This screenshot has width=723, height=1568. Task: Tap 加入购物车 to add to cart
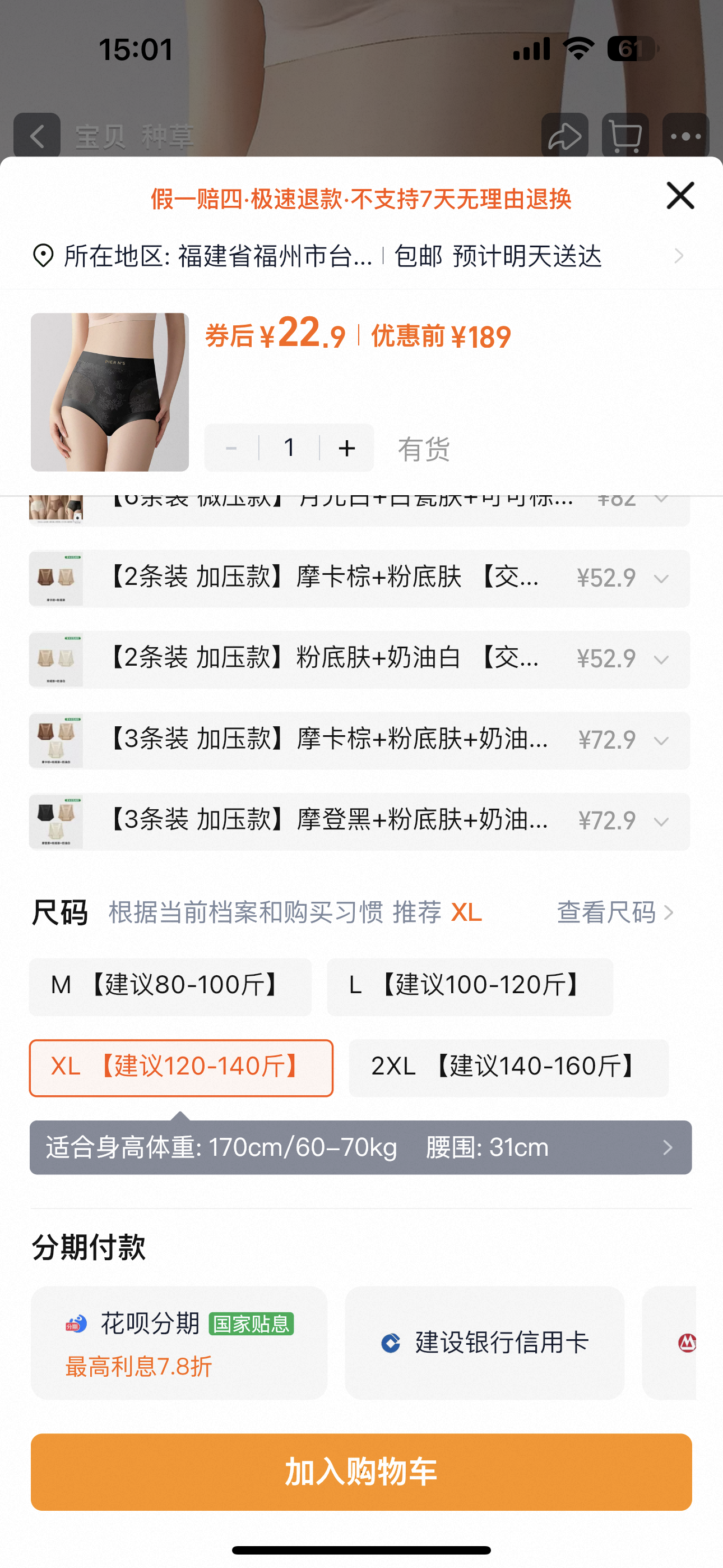click(x=361, y=1471)
